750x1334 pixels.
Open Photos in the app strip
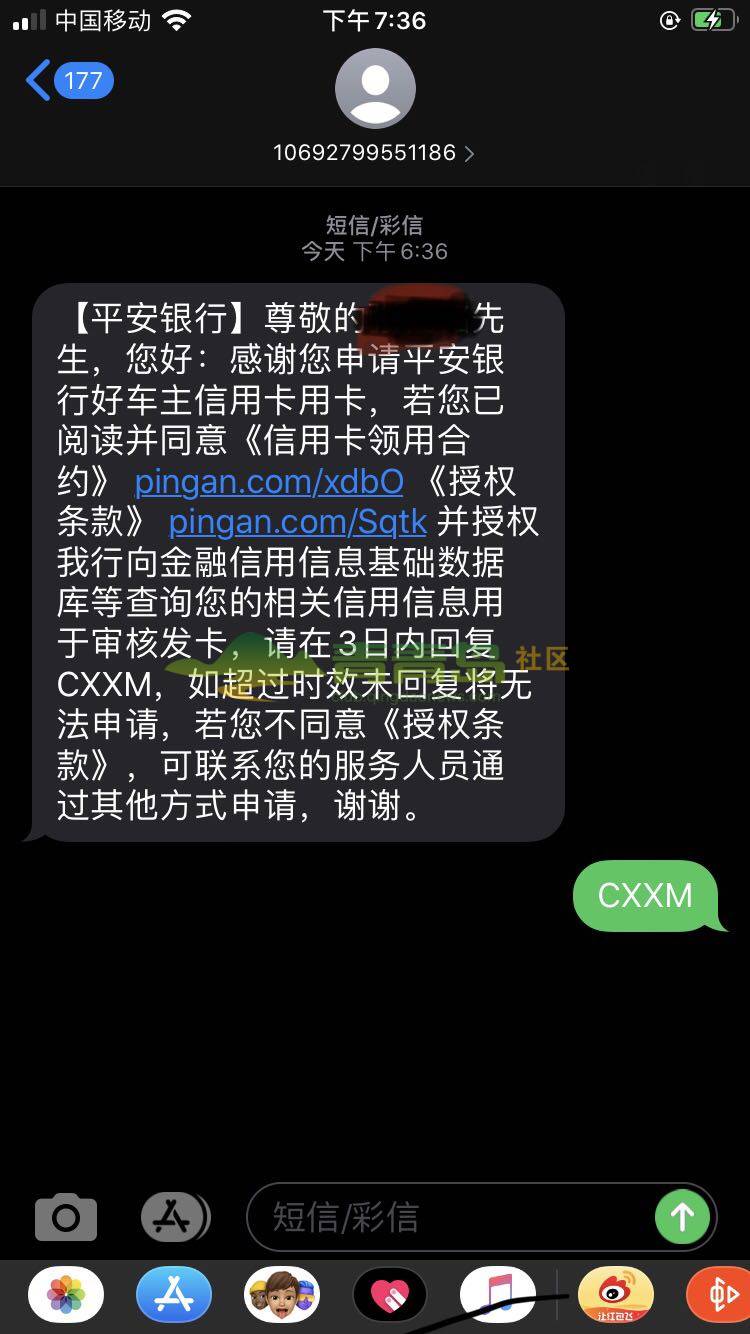coord(66,1295)
